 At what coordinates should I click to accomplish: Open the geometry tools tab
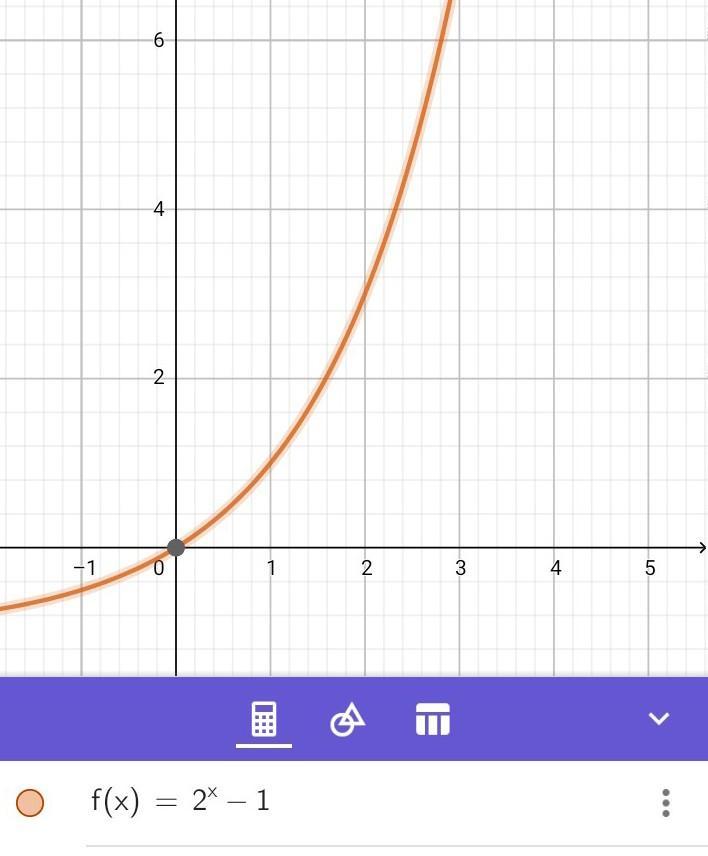tap(348, 719)
